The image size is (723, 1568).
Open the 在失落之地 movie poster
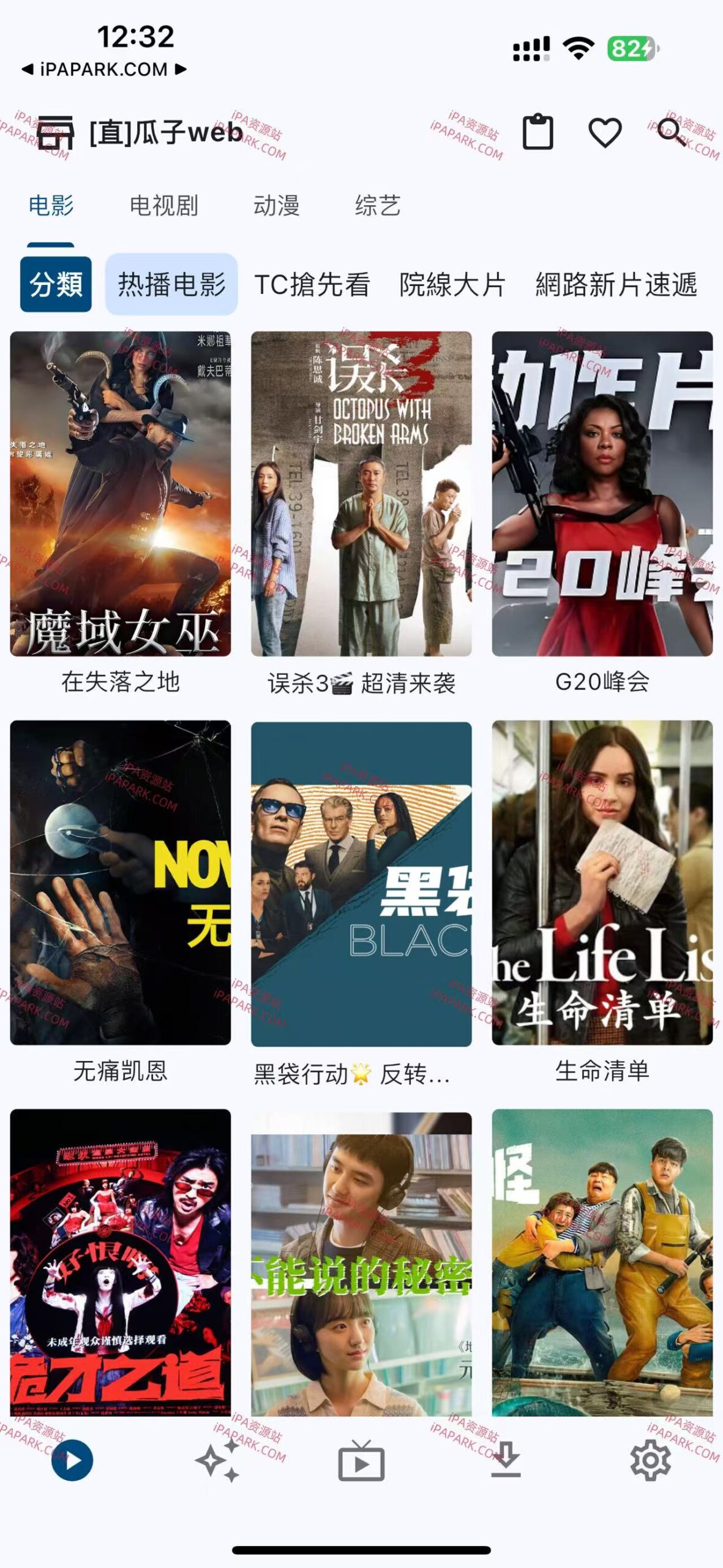pyautogui.click(x=121, y=496)
